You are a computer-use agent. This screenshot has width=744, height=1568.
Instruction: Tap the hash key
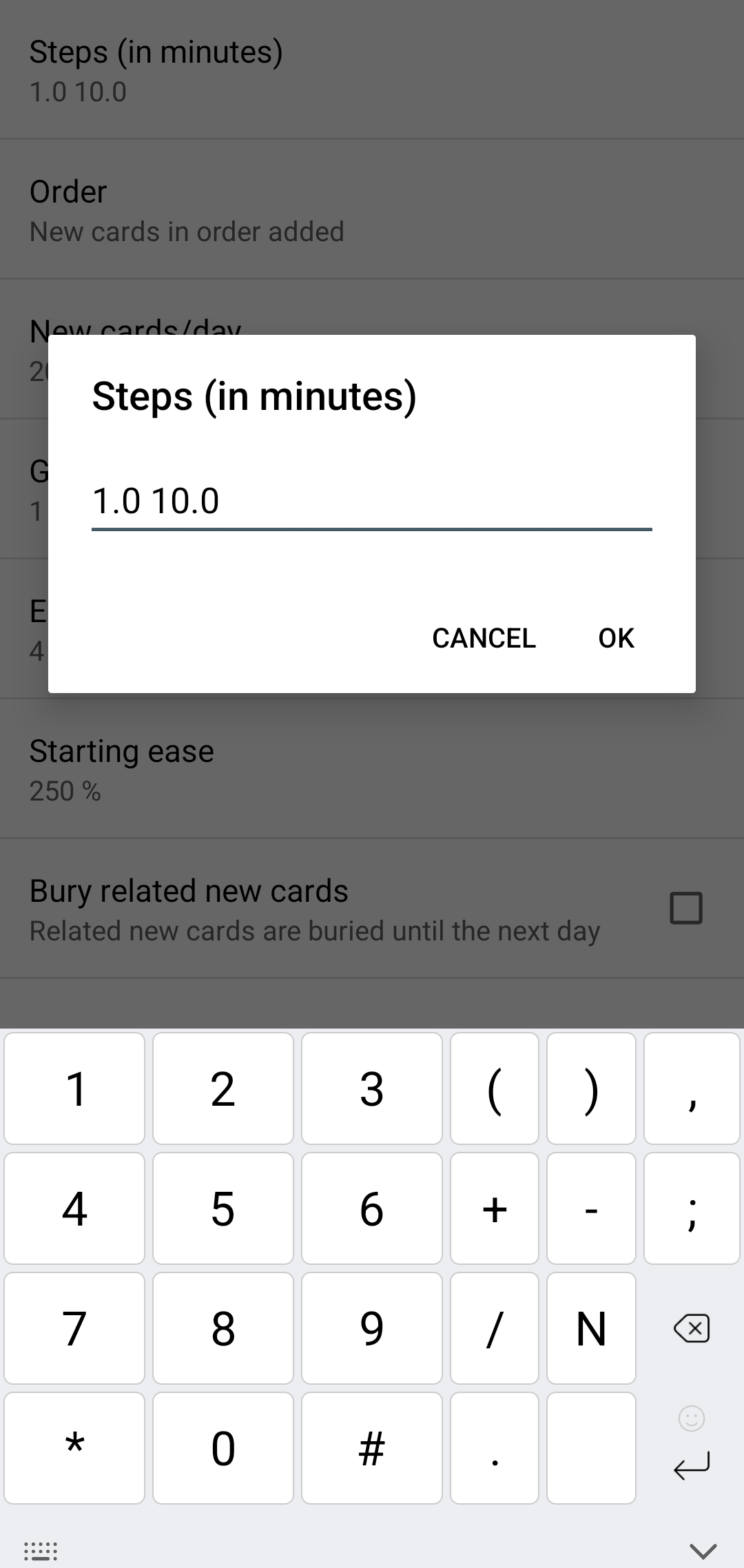pos(371,1447)
